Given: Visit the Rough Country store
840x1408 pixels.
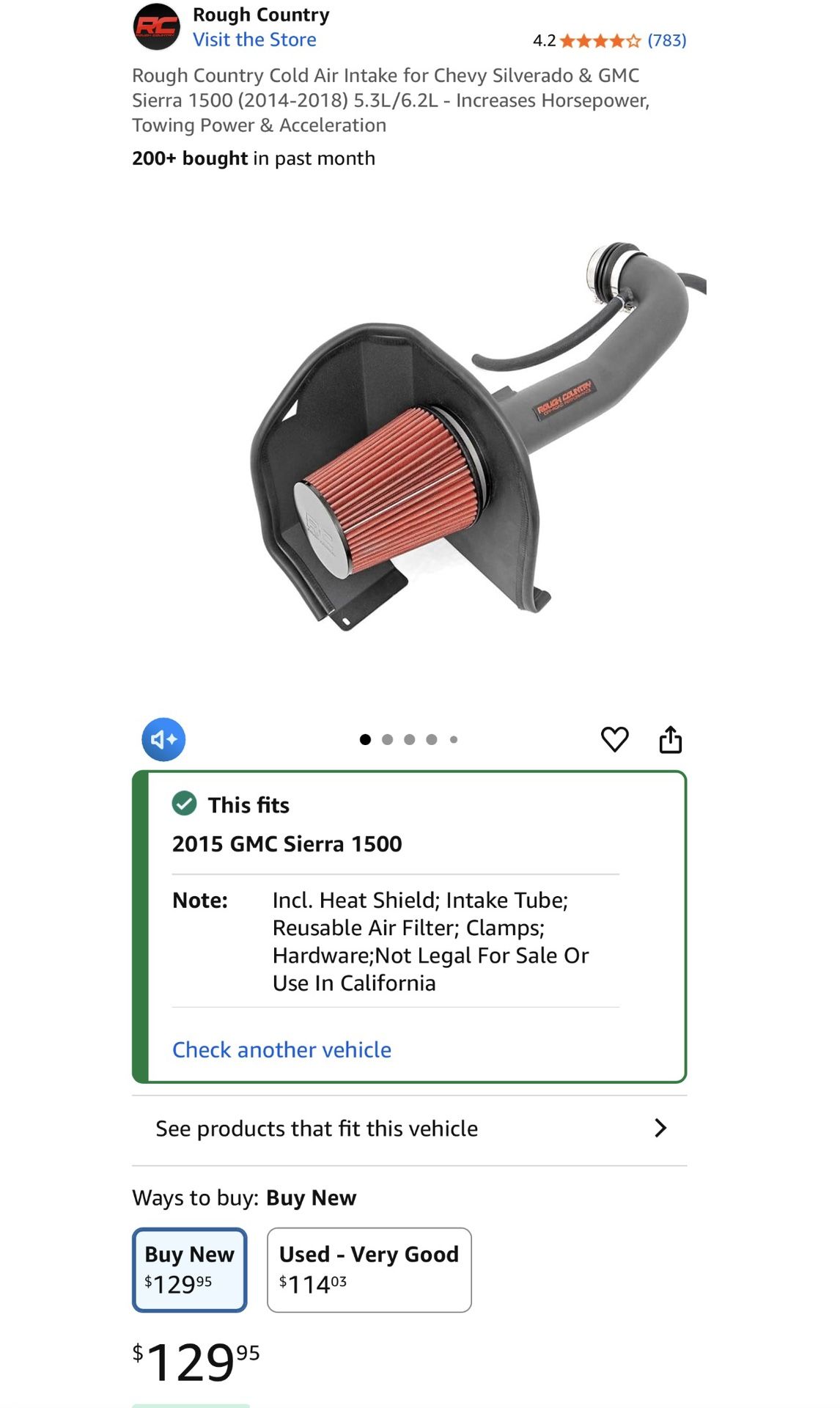Looking at the screenshot, I should pos(254,40).
